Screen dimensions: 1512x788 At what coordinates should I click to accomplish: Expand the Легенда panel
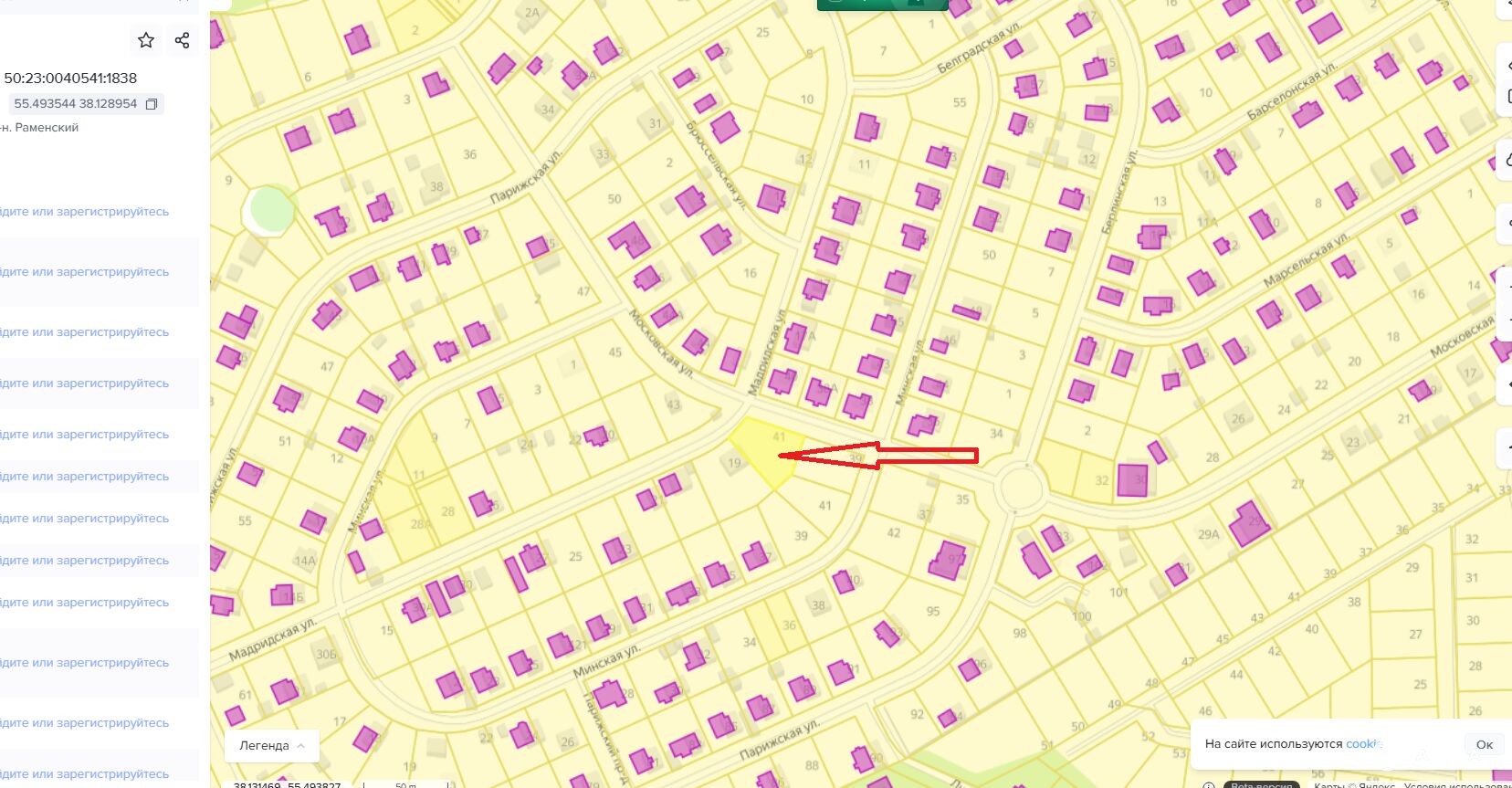pos(271,745)
